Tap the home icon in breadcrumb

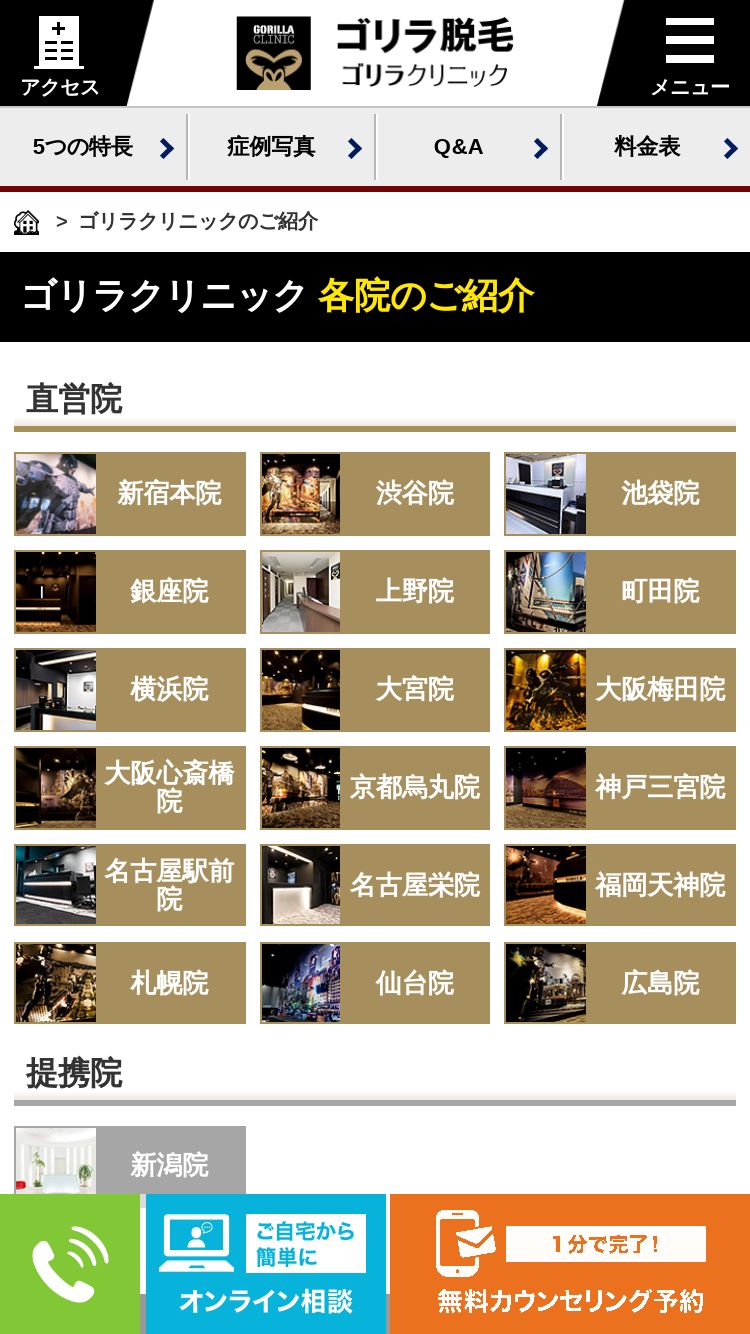pyautogui.click(x=27, y=222)
